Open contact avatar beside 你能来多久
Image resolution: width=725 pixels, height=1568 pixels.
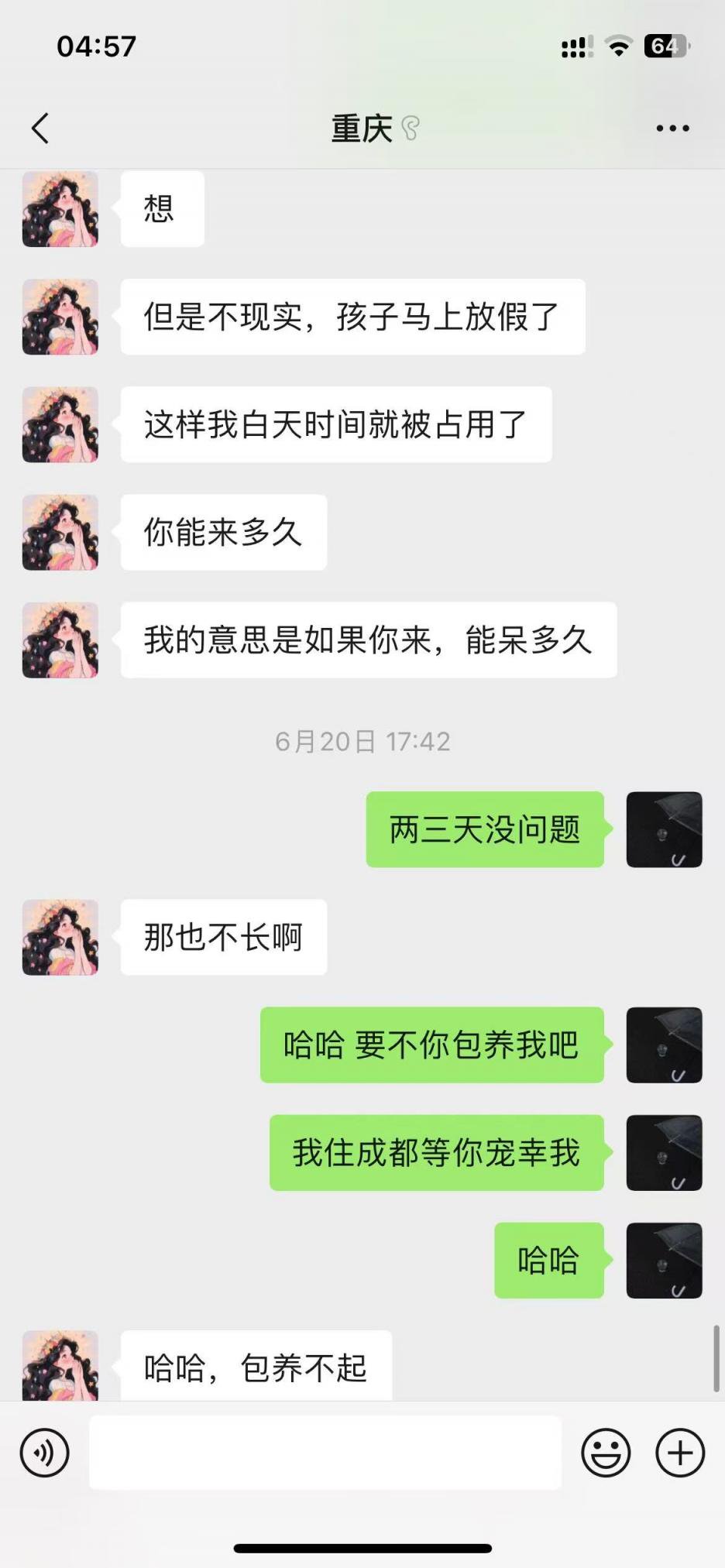60,533
